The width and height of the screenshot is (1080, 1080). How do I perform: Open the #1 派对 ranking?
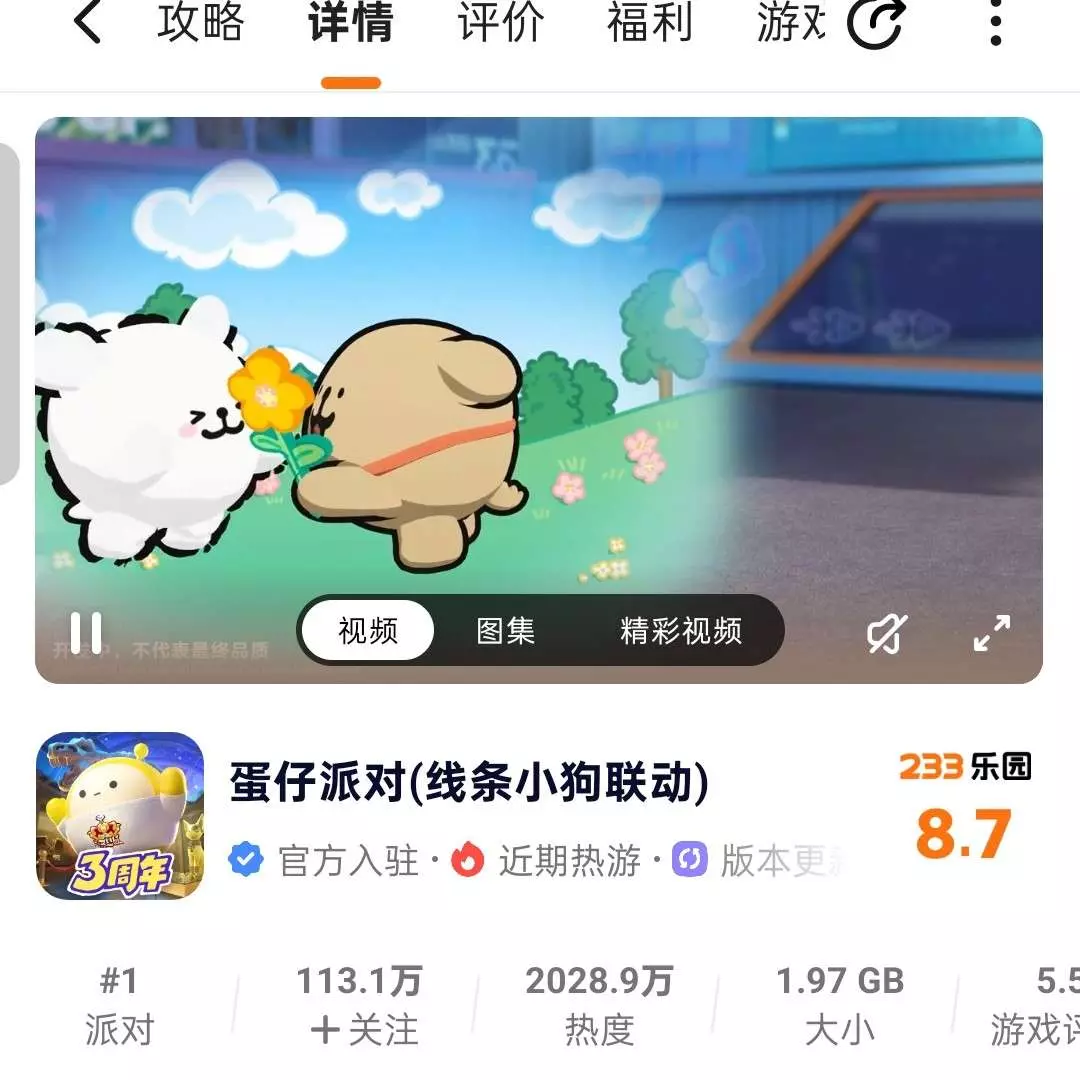pyautogui.click(x=119, y=1006)
